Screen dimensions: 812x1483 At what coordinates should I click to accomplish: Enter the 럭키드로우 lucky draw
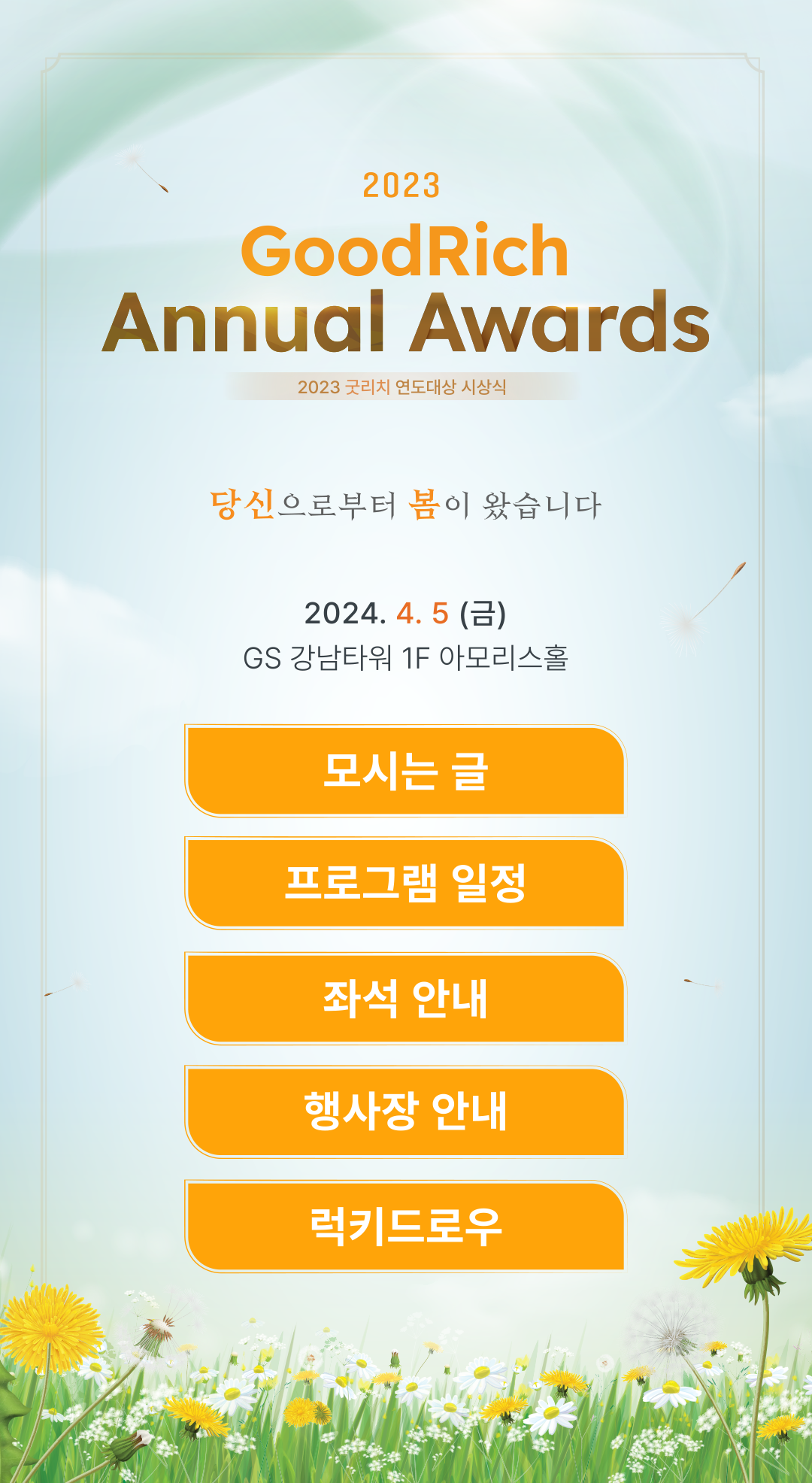point(405,1227)
